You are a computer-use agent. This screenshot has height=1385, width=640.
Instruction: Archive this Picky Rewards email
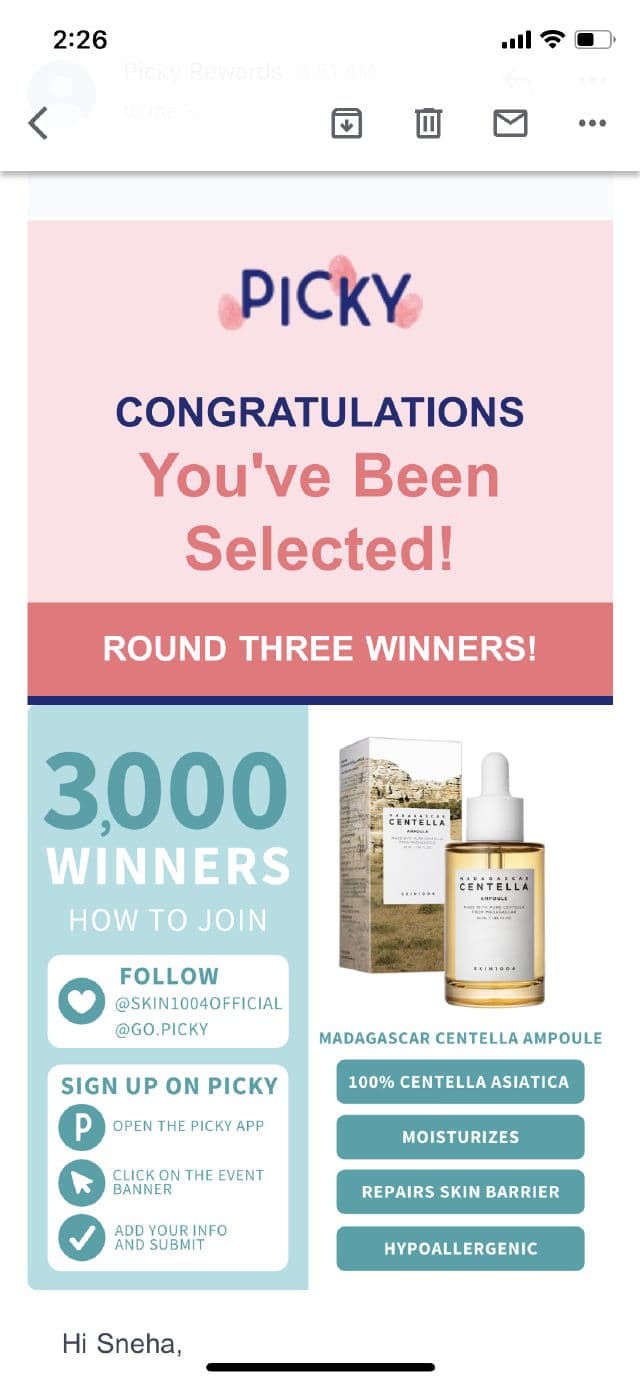pos(346,123)
